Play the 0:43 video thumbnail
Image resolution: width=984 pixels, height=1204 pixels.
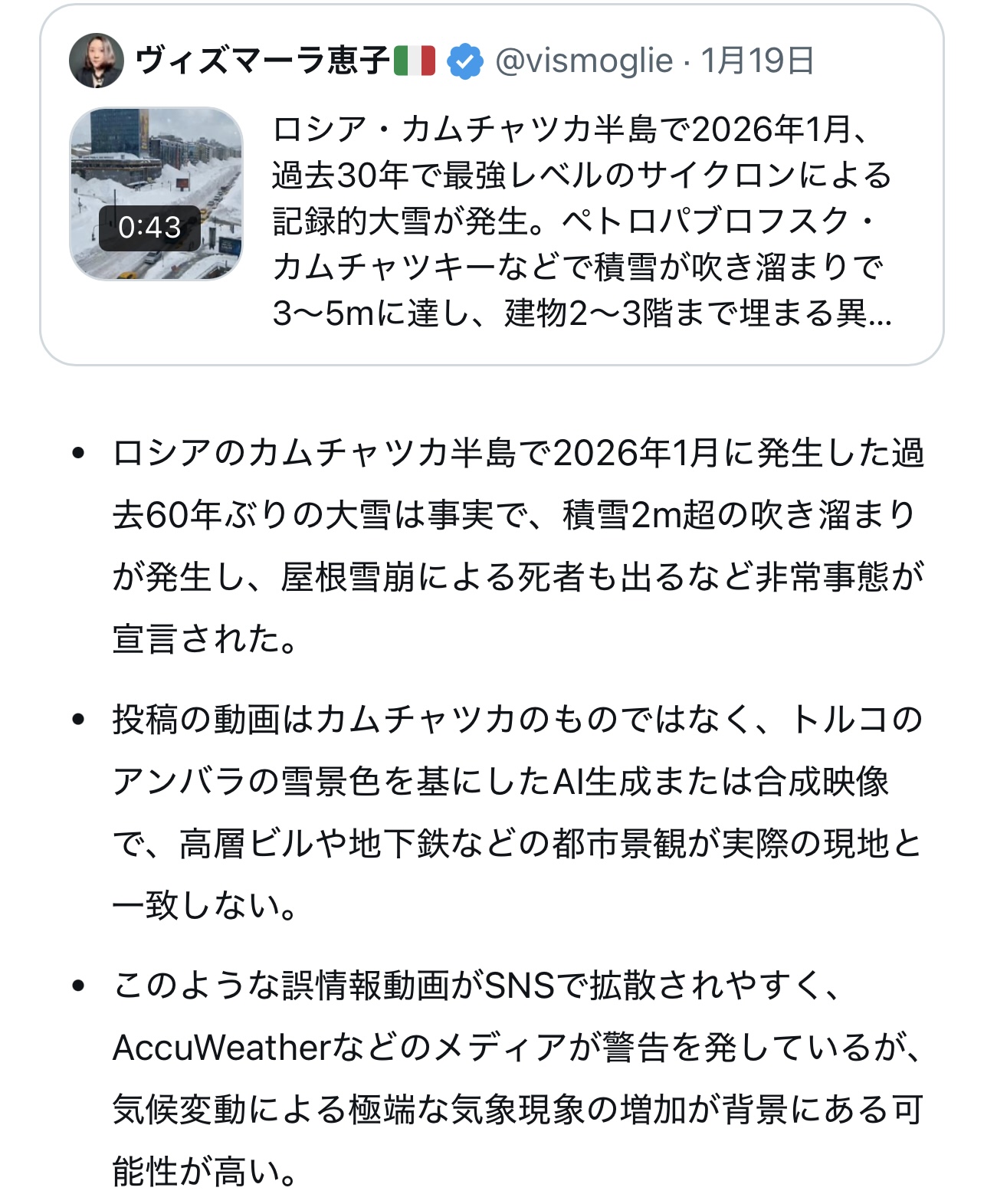(x=156, y=193)
